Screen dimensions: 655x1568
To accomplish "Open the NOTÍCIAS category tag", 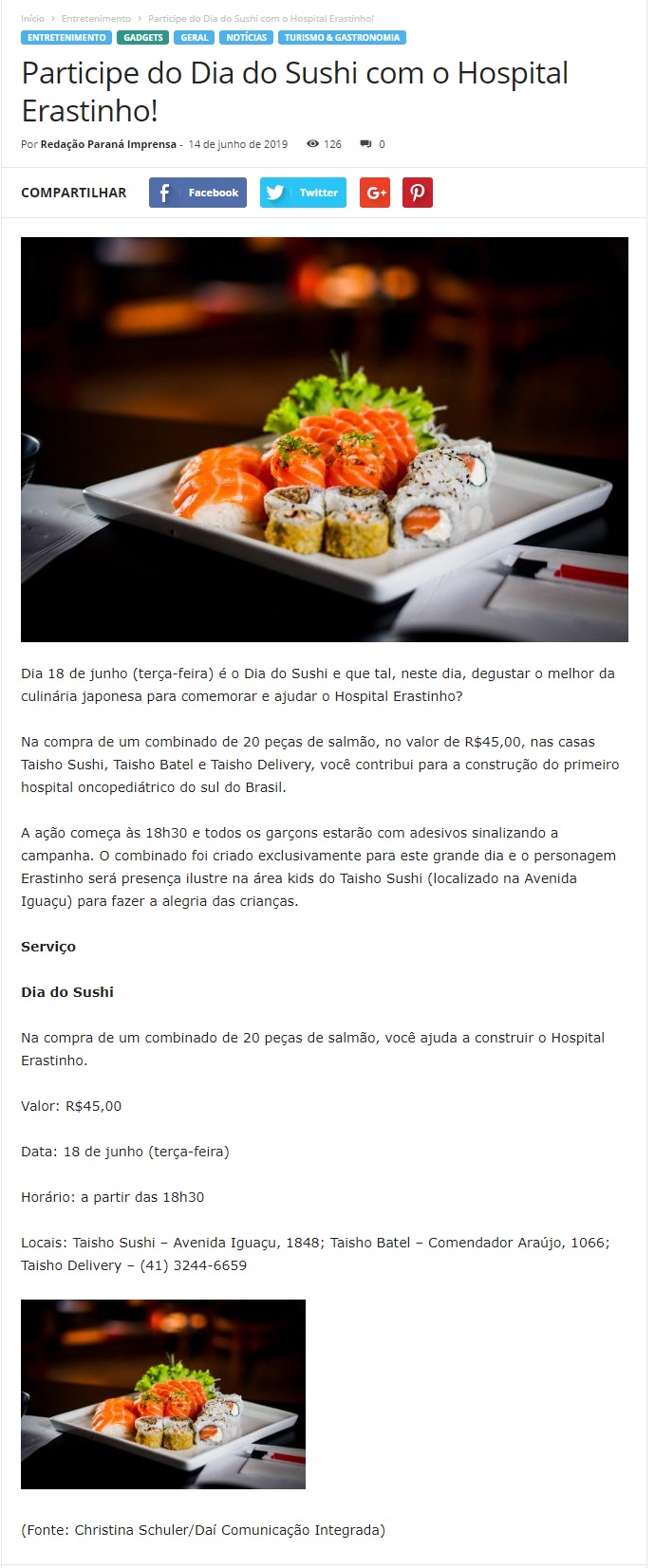I will (247, 37).
